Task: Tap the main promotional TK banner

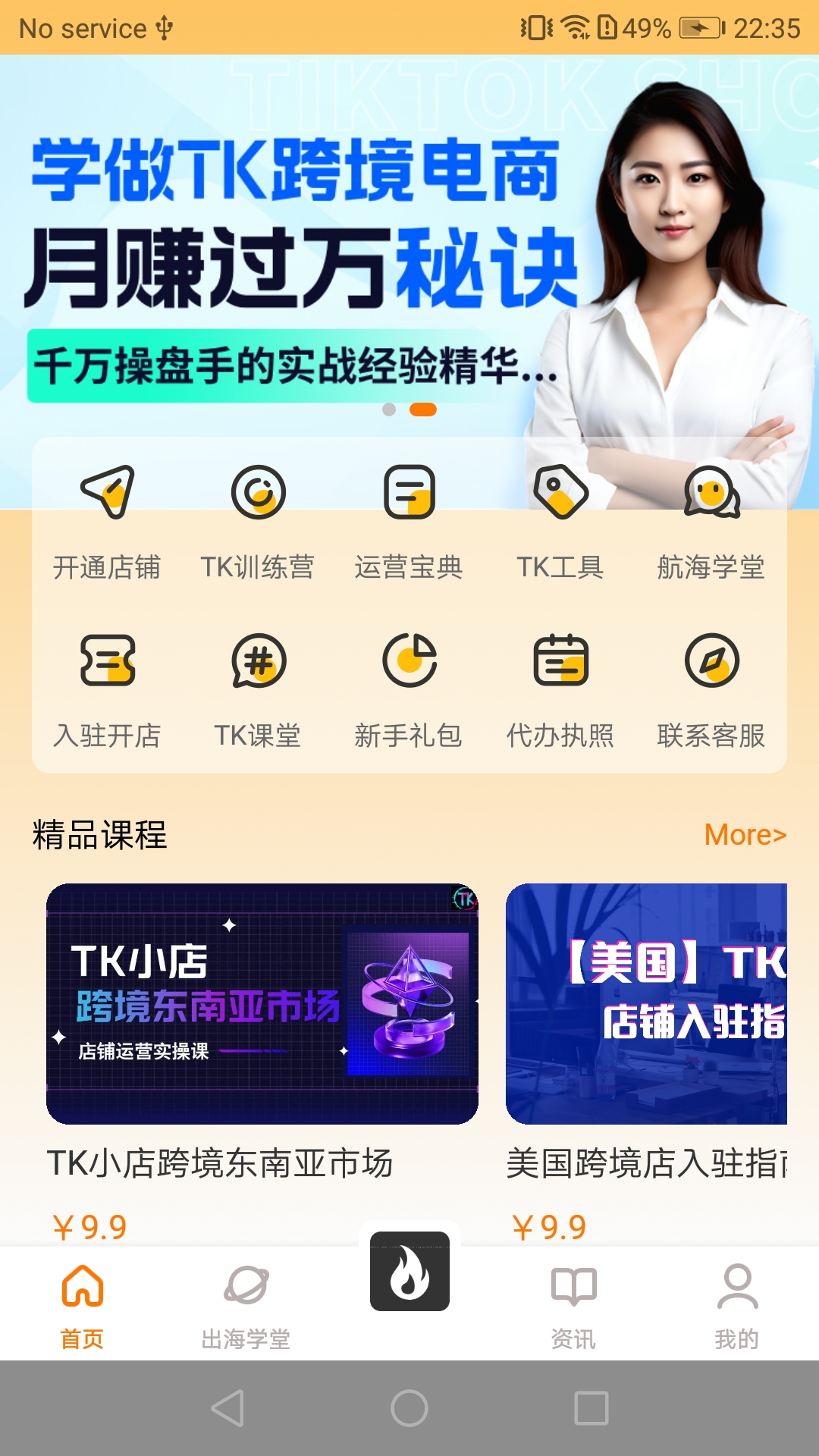Action: click(303, 227)
